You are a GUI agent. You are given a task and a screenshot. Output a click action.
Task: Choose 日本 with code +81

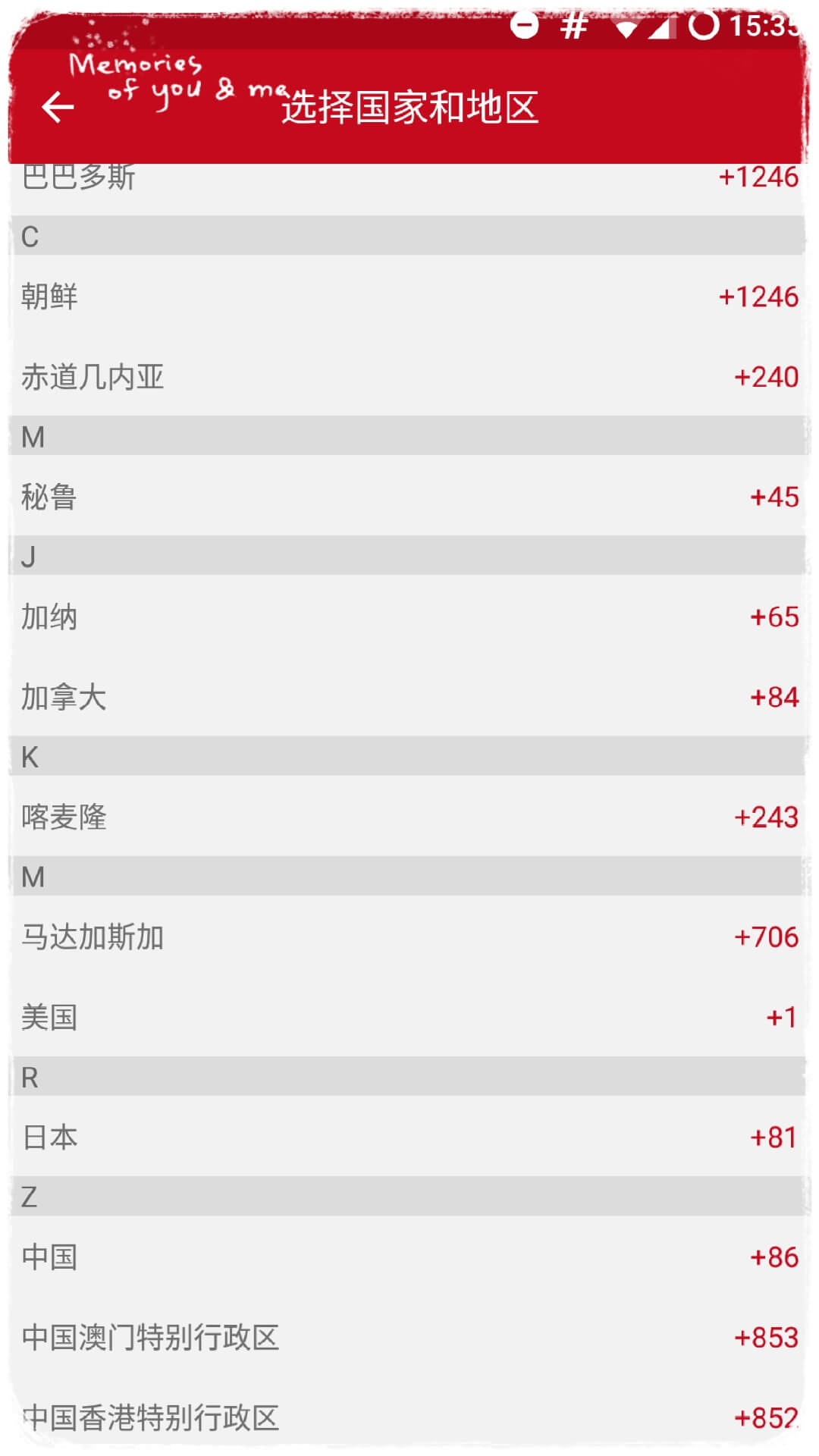click(x=409, y=1136)
